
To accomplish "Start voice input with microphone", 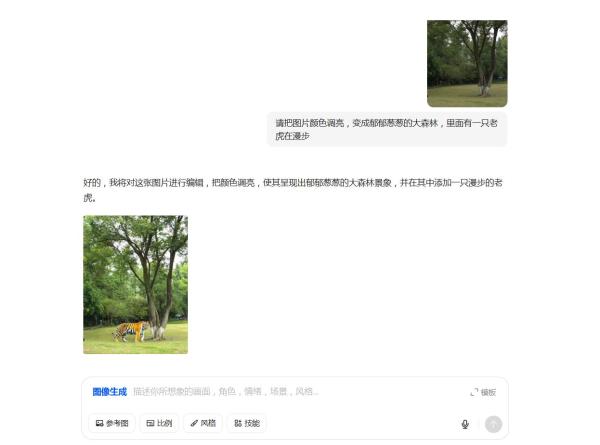I will (465, 424).
